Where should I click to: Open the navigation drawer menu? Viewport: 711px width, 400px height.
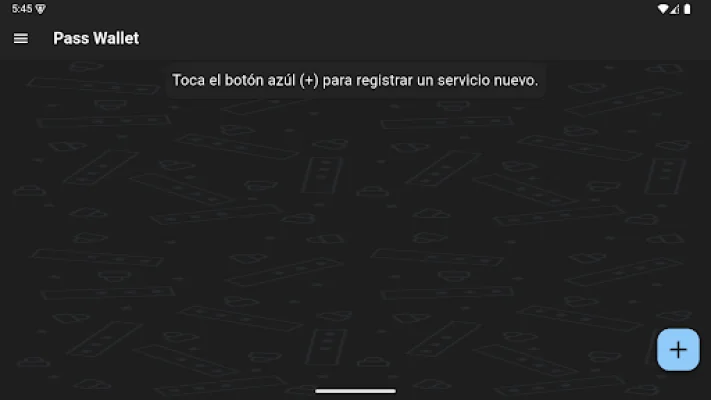[x=21, y=38]
